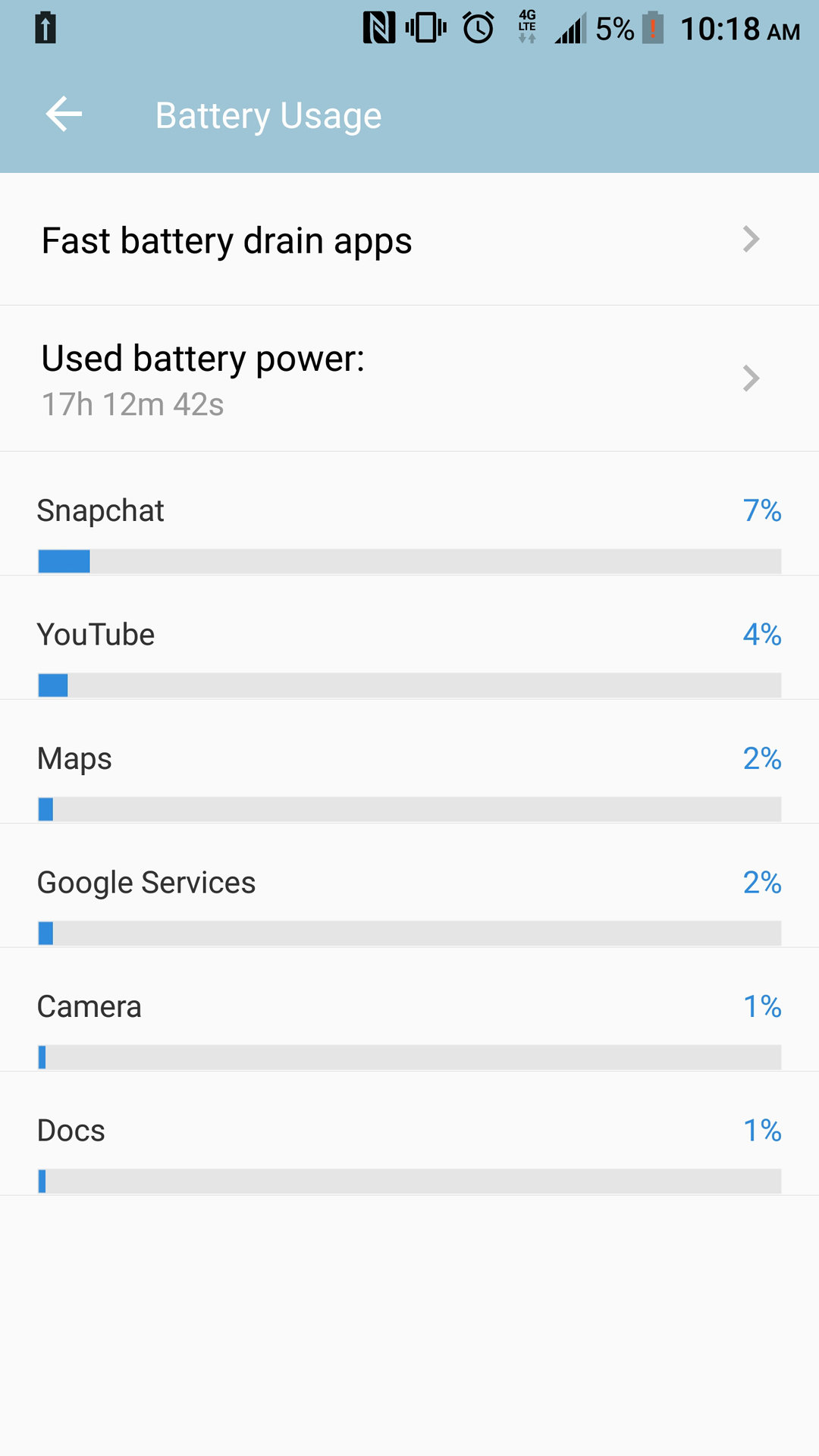The image size is (819, 1456).
Task: Open Fast battery drain apps
Action: pyautogui.click(x=409, y=240)
